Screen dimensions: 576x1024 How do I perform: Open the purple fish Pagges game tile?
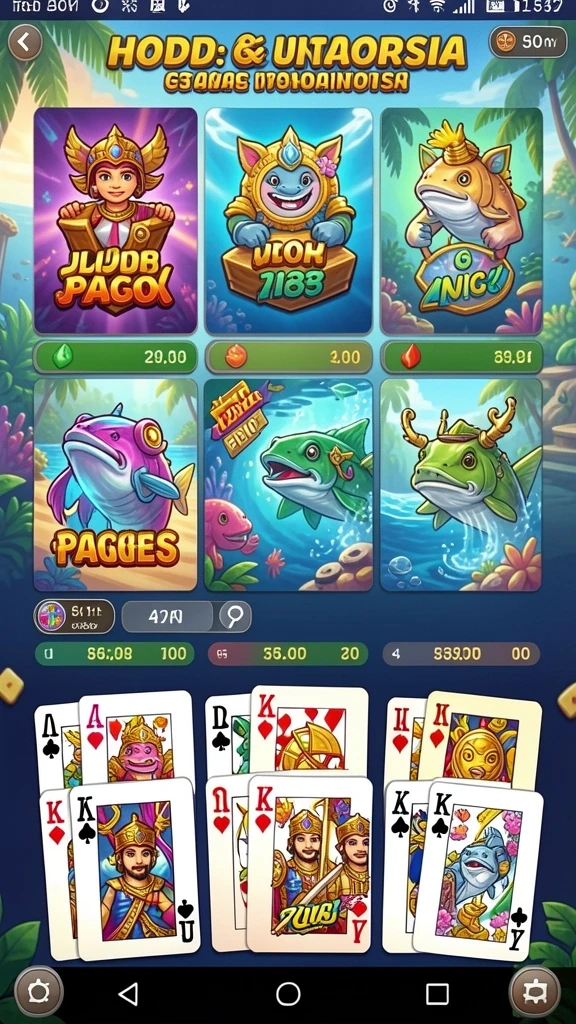click(x=116, y=485)
